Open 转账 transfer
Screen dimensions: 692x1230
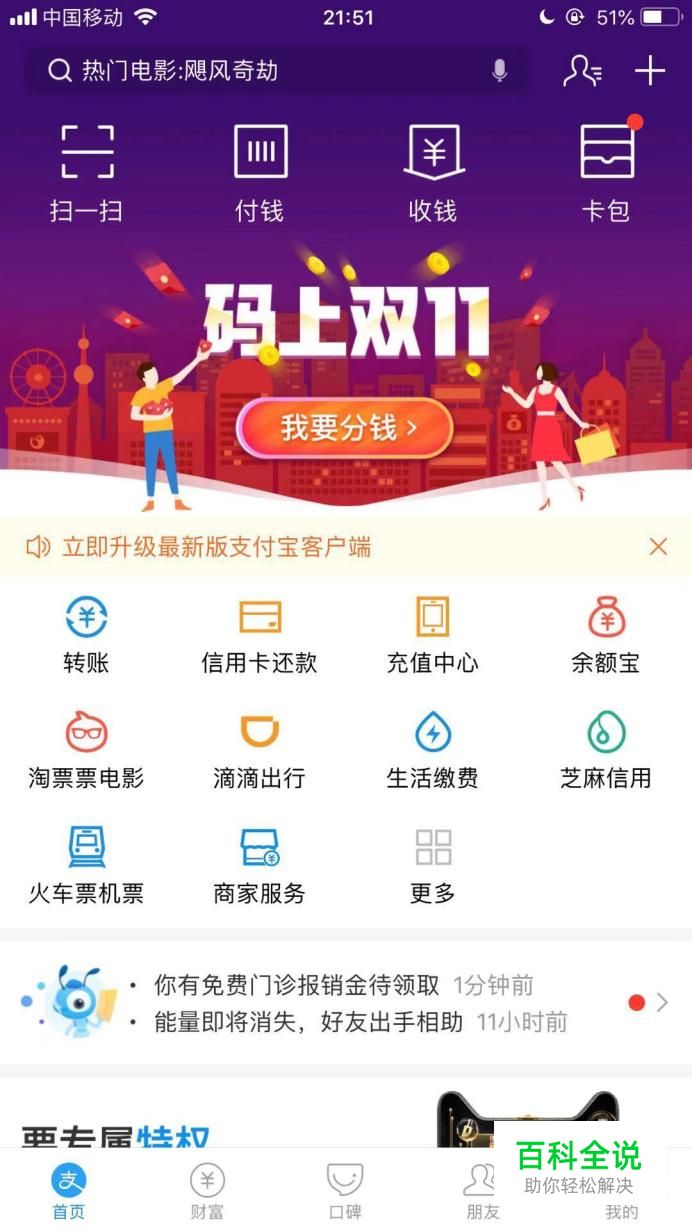pyautogui.click(x=87, y=634)
